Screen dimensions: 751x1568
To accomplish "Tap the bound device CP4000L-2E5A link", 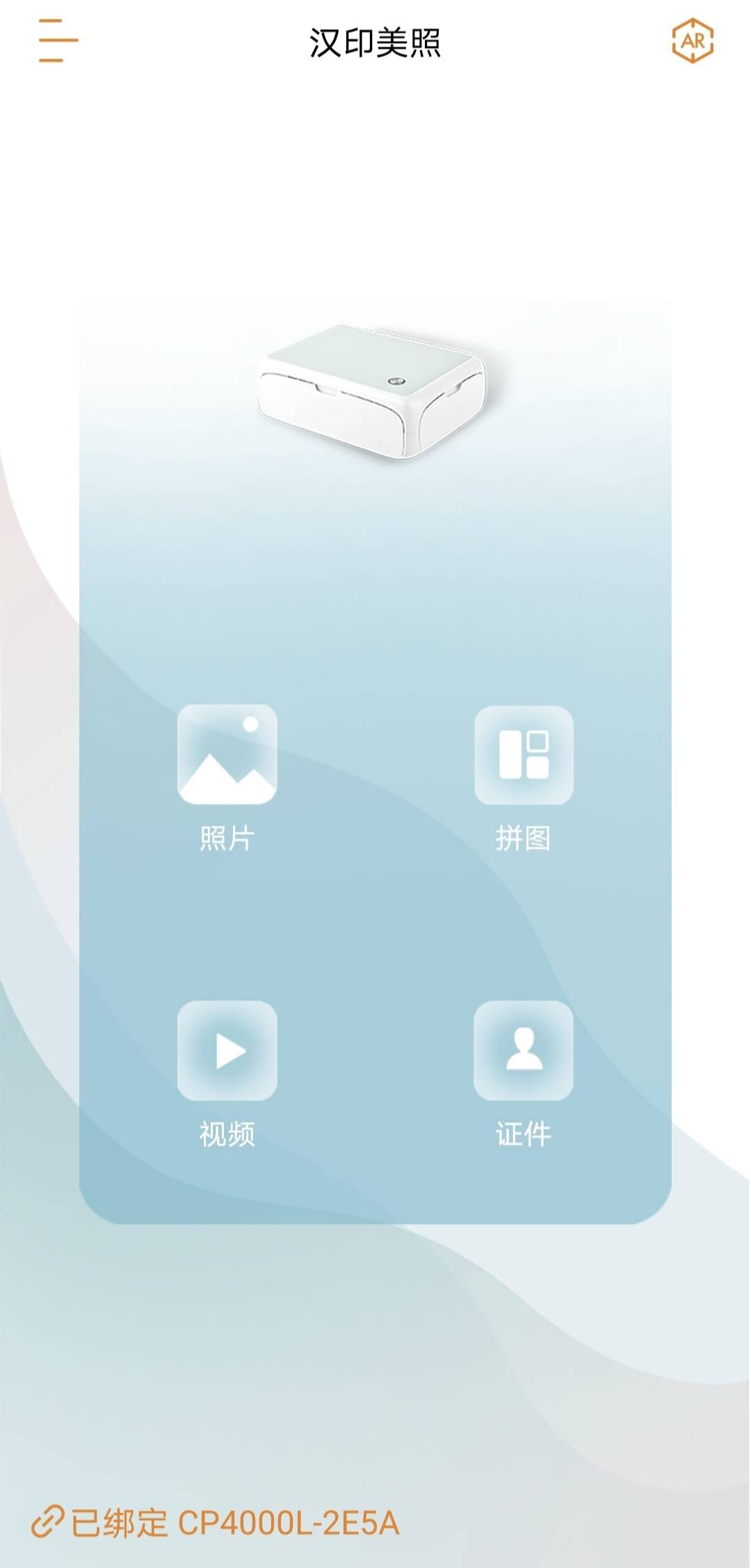I will point(216,1523).
